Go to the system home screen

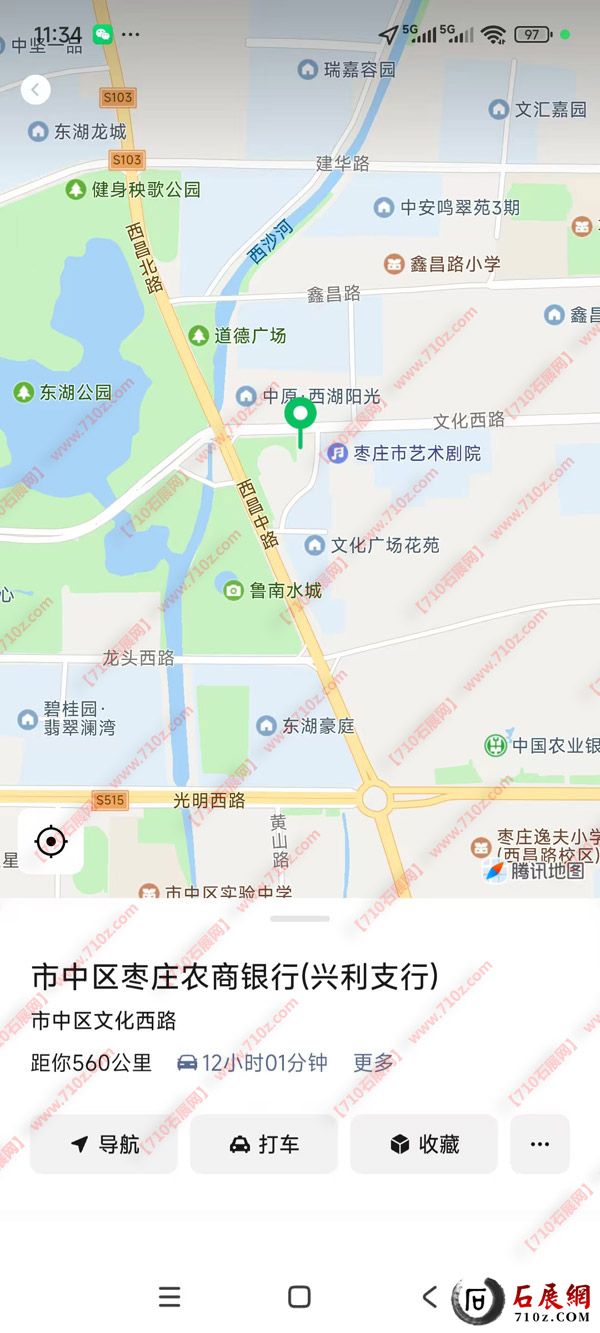click(299, 1297)
